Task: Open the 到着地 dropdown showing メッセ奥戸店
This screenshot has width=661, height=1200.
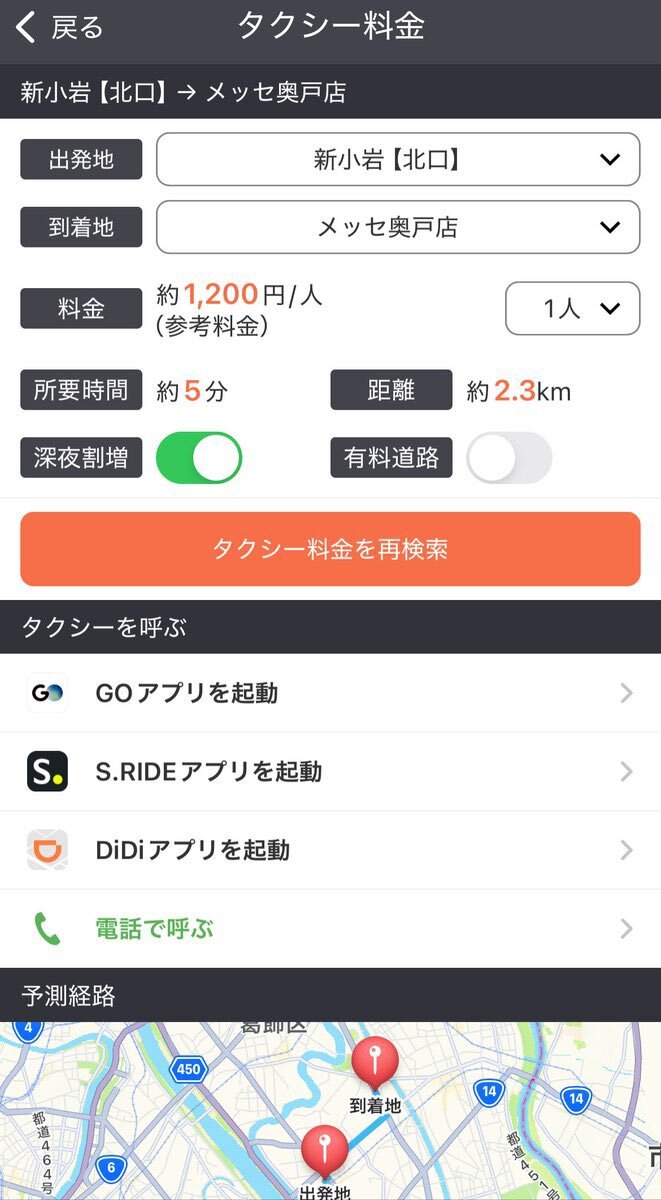Action: 398,227
